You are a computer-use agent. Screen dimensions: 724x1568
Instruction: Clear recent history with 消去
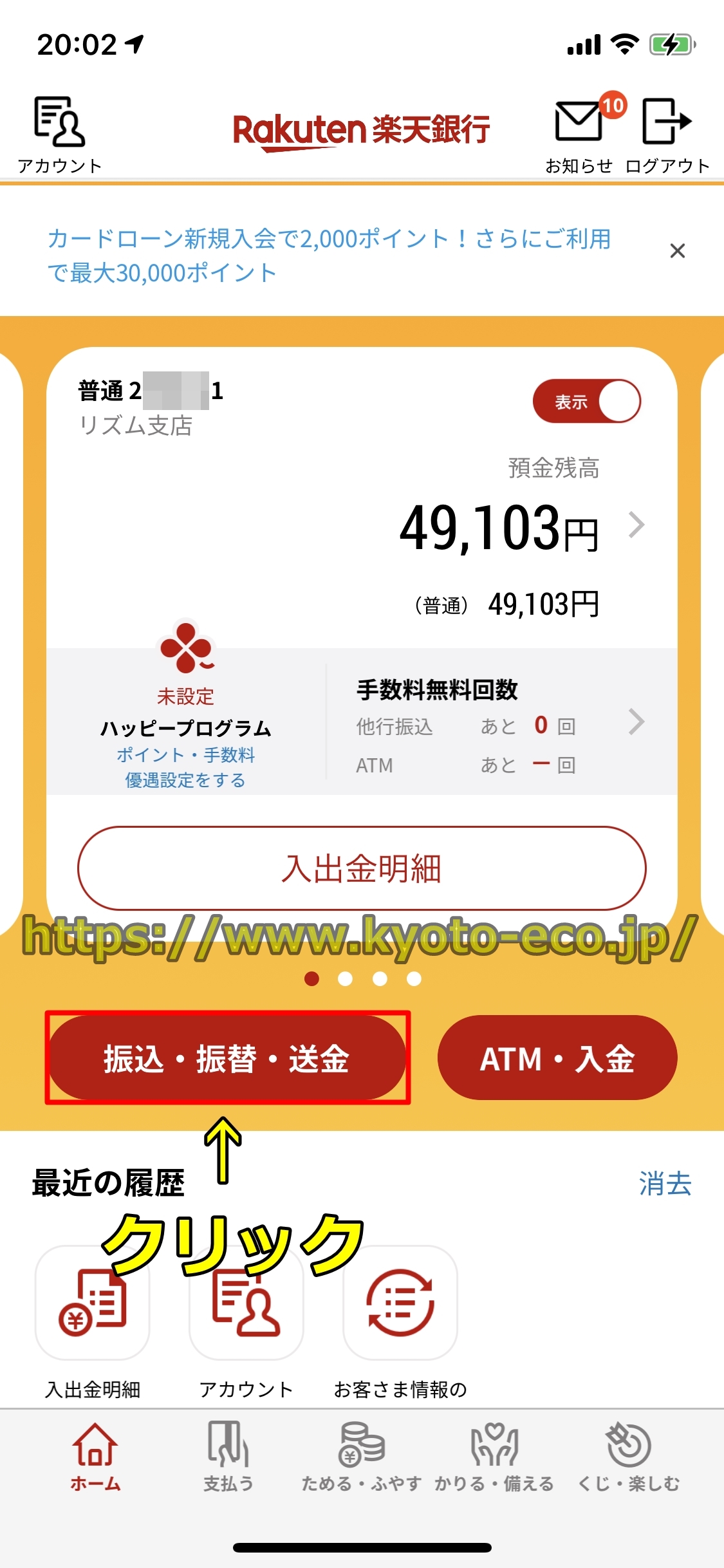pos(665,1184)
